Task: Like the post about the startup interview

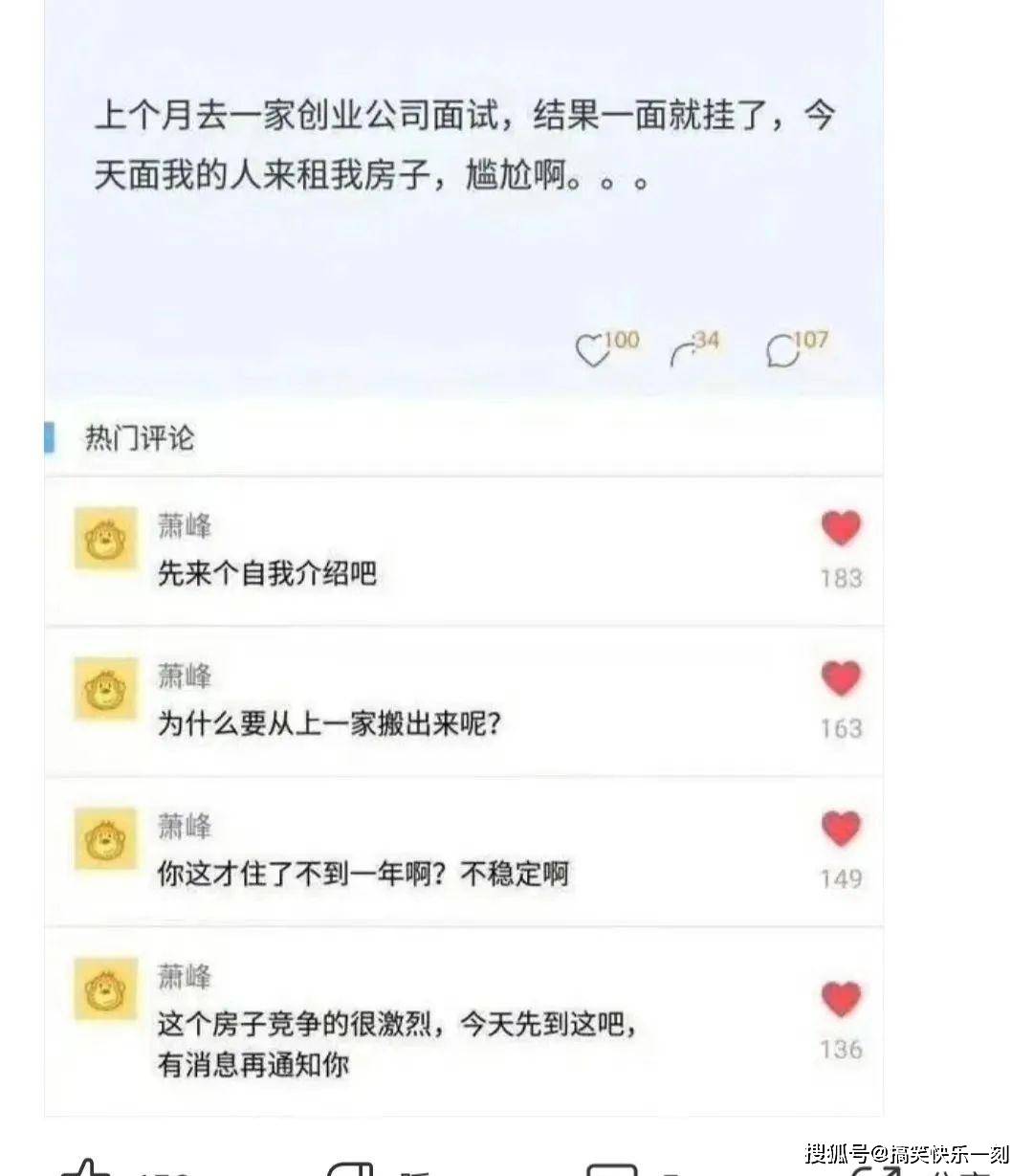Action: [592, 351]
